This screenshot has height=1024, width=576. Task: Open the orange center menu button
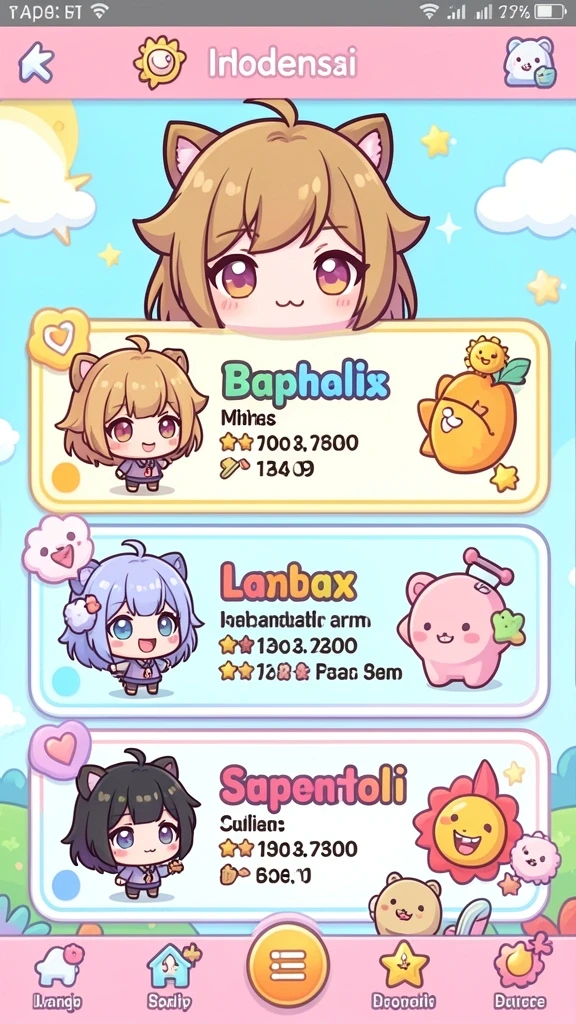(x=288, y=965)
